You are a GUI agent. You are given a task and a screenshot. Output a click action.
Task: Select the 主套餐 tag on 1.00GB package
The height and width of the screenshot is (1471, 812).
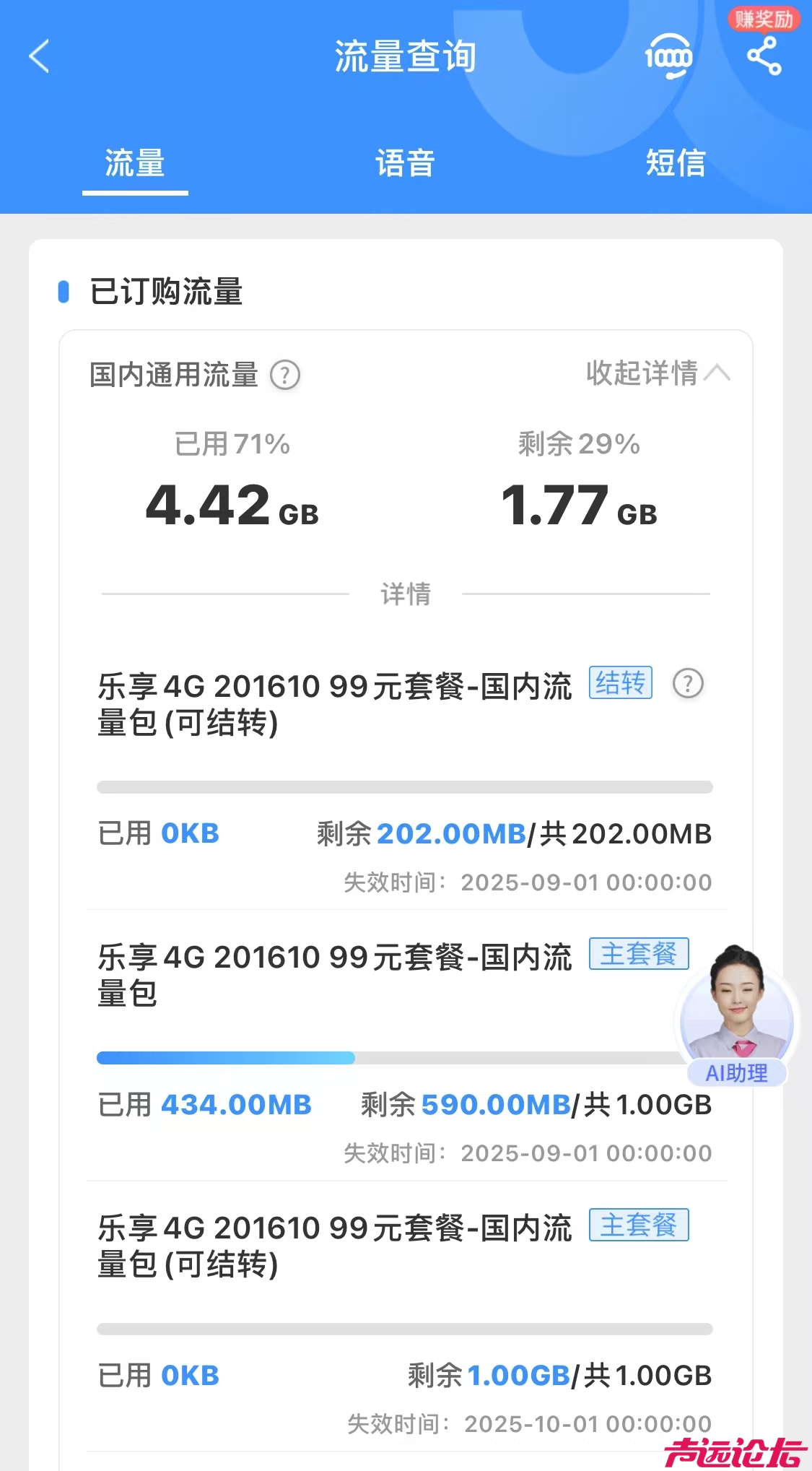[x=639, y=955]
